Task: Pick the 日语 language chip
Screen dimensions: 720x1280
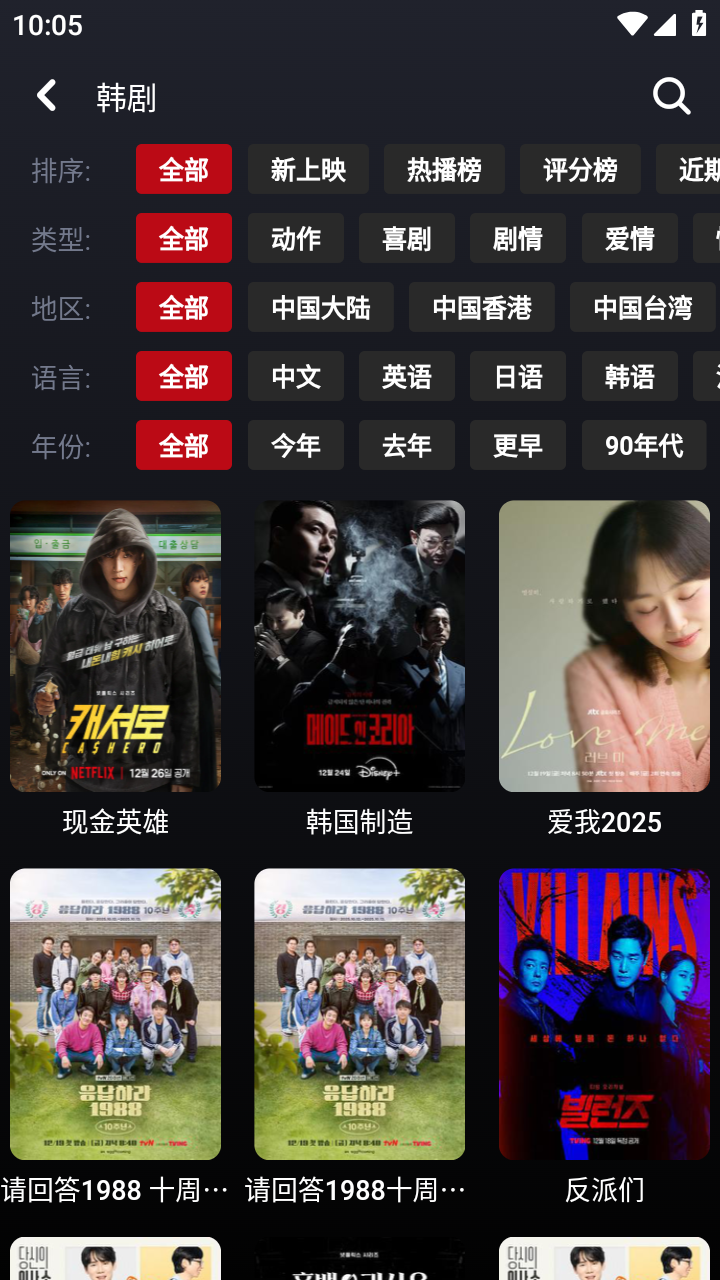Action: pos(517,376)
